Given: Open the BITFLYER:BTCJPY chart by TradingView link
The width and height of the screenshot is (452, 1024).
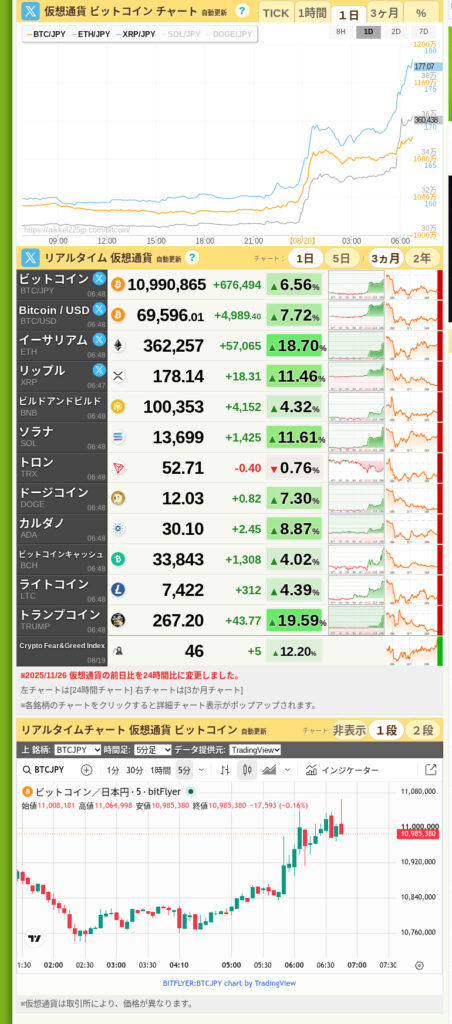Looking at the screenshot, I should [x=229, y=983].
